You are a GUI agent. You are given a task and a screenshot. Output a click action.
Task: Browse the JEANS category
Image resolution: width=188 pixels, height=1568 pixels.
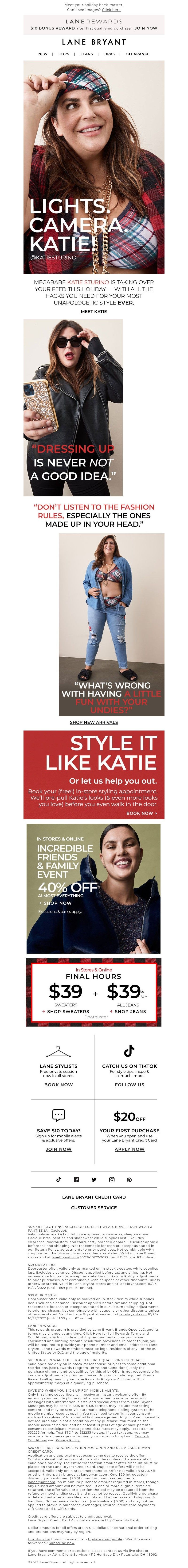[87, 53]
